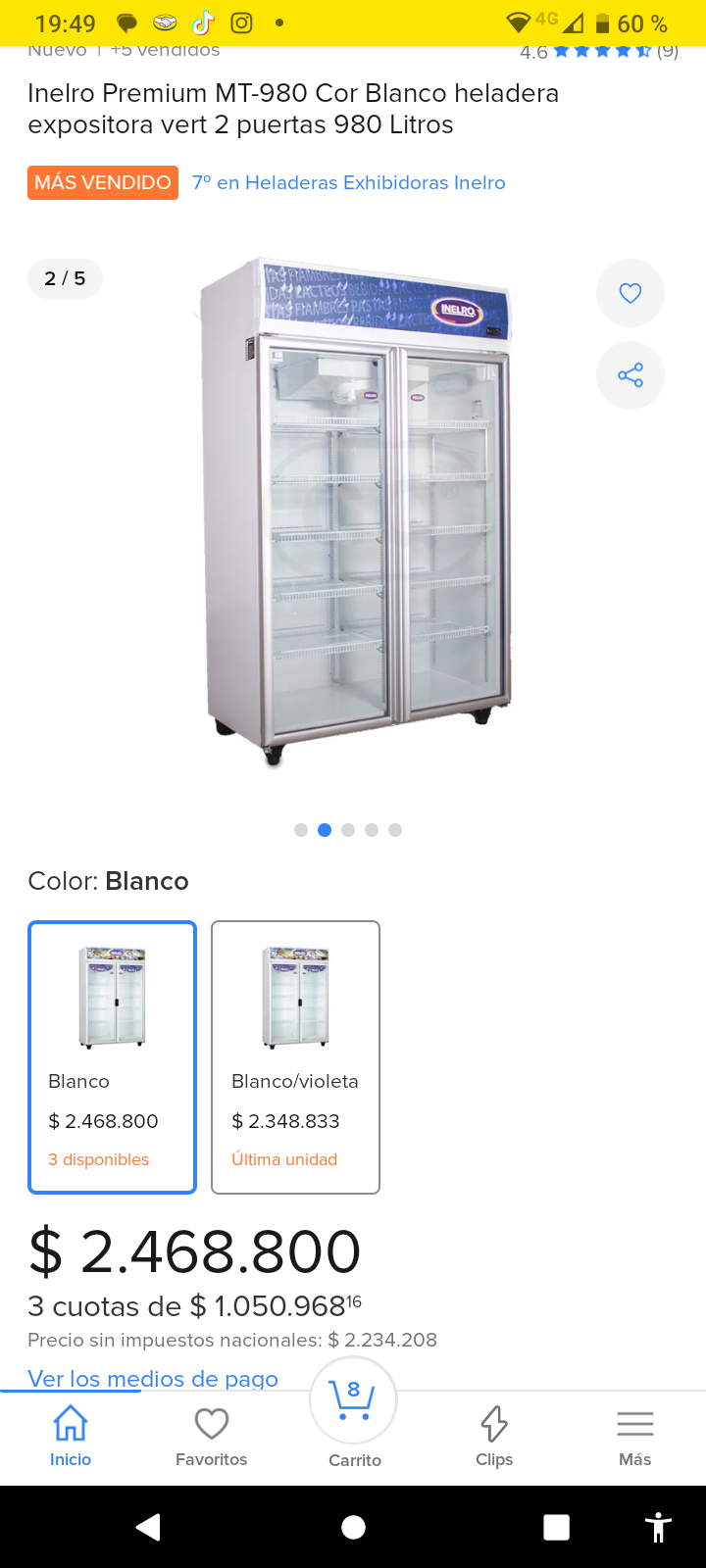Add product to favorites with heart icon
The image size is (706, 1568).
(x=630, y=293)
